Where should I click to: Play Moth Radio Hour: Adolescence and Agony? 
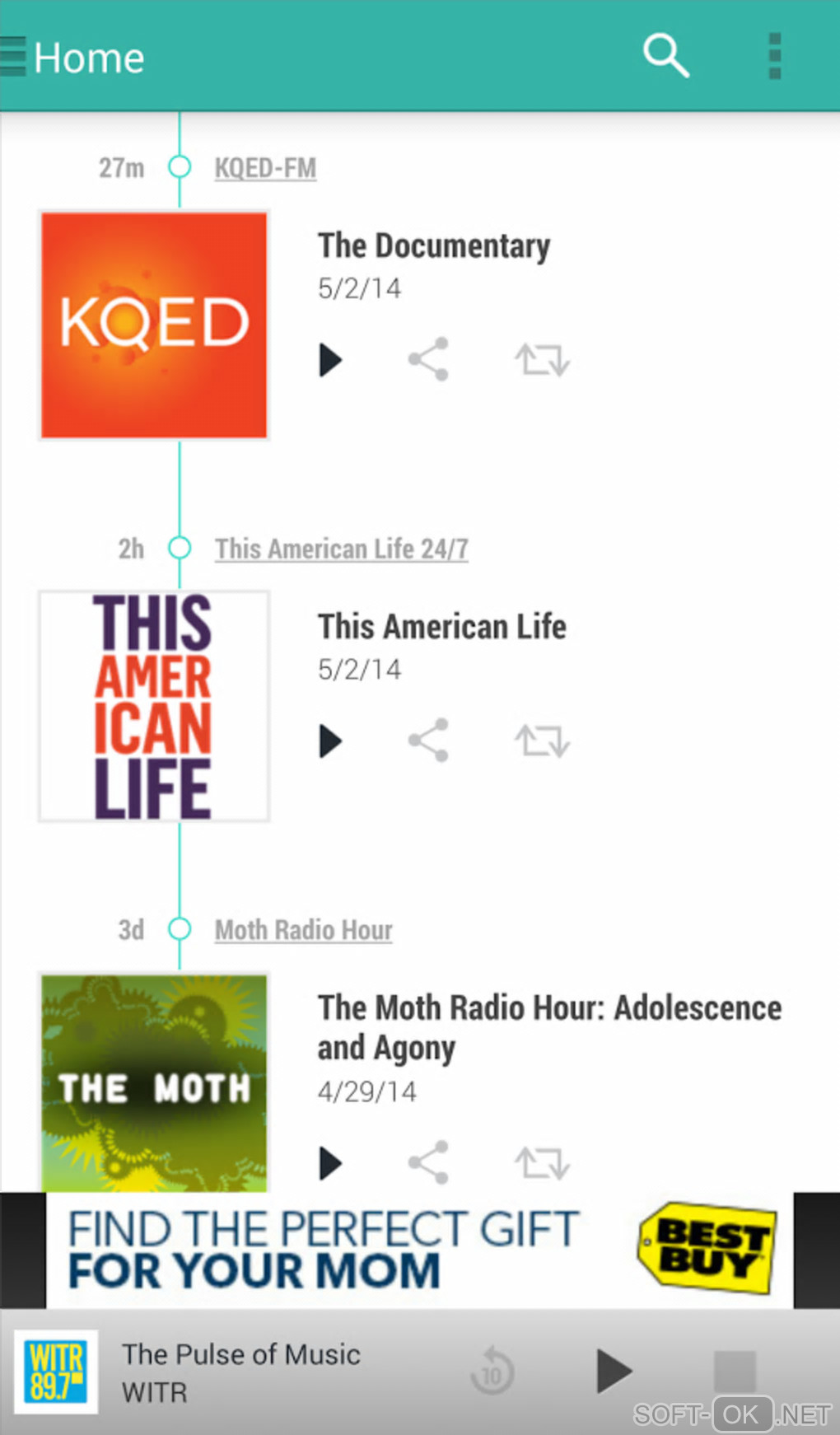tap(330, 1163)
